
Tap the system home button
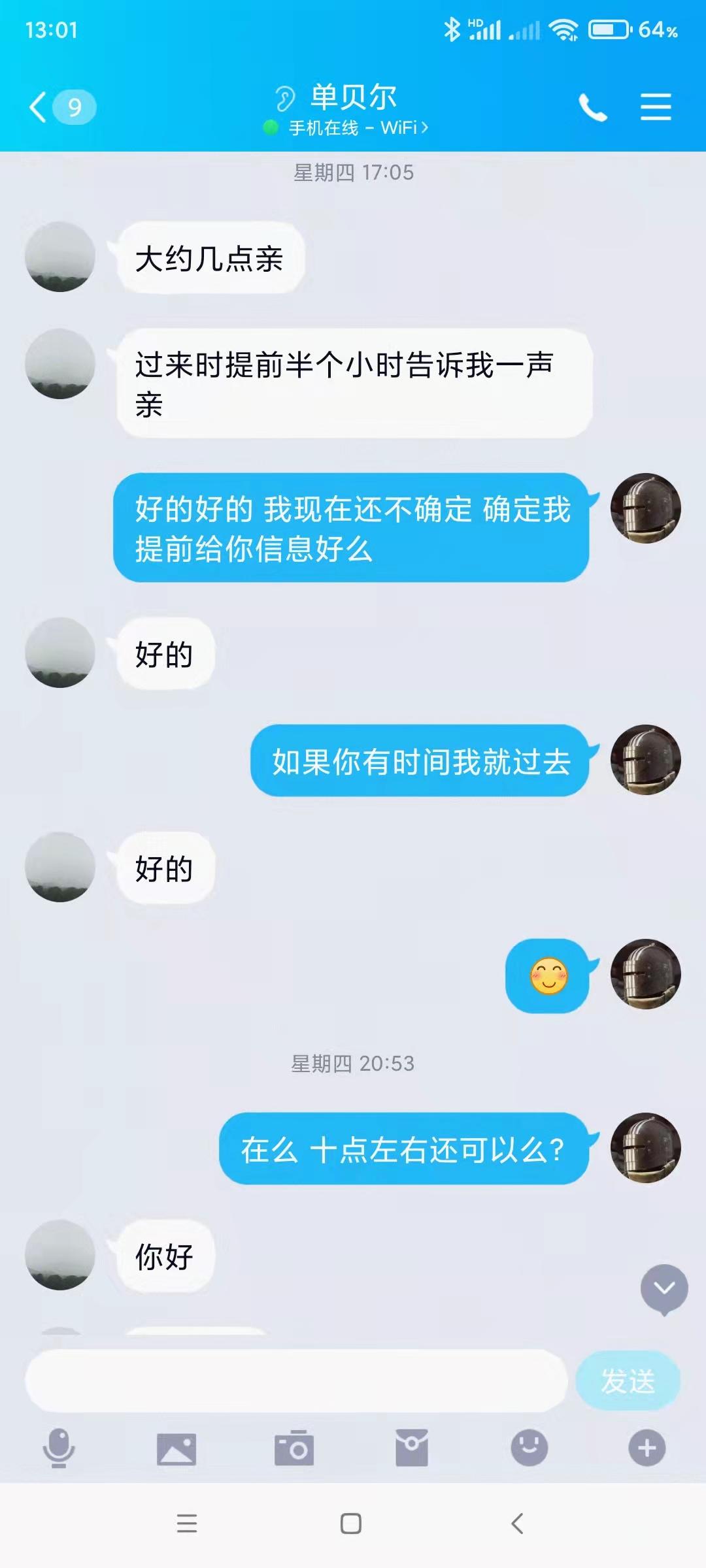(x=351, y=1524)
